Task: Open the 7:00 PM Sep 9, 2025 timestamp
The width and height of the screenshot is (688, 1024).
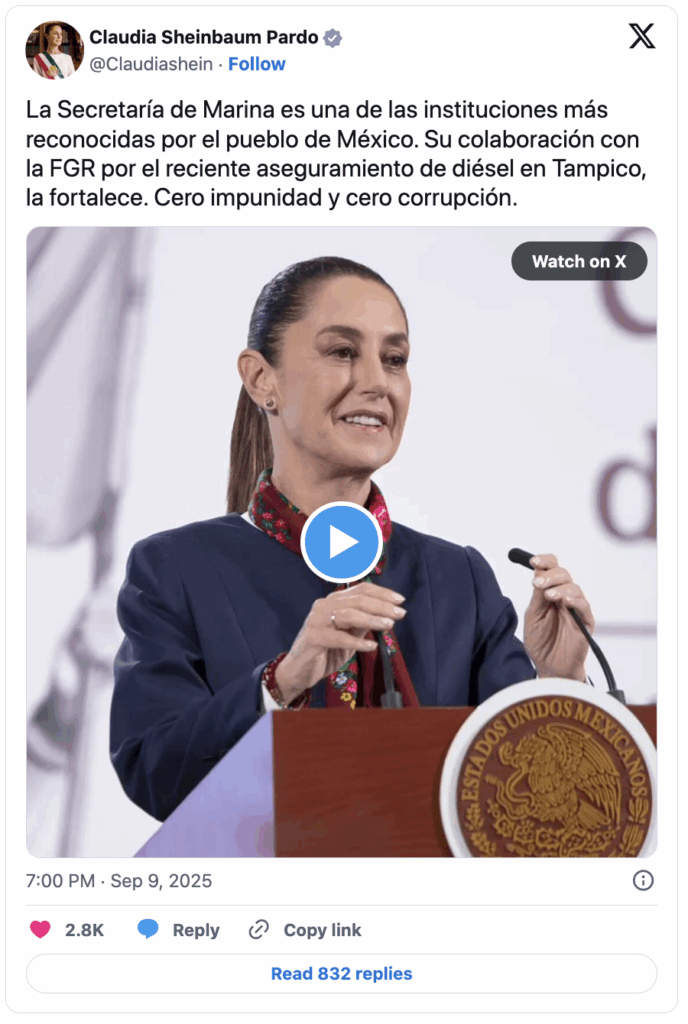Action: pos(119,881)
